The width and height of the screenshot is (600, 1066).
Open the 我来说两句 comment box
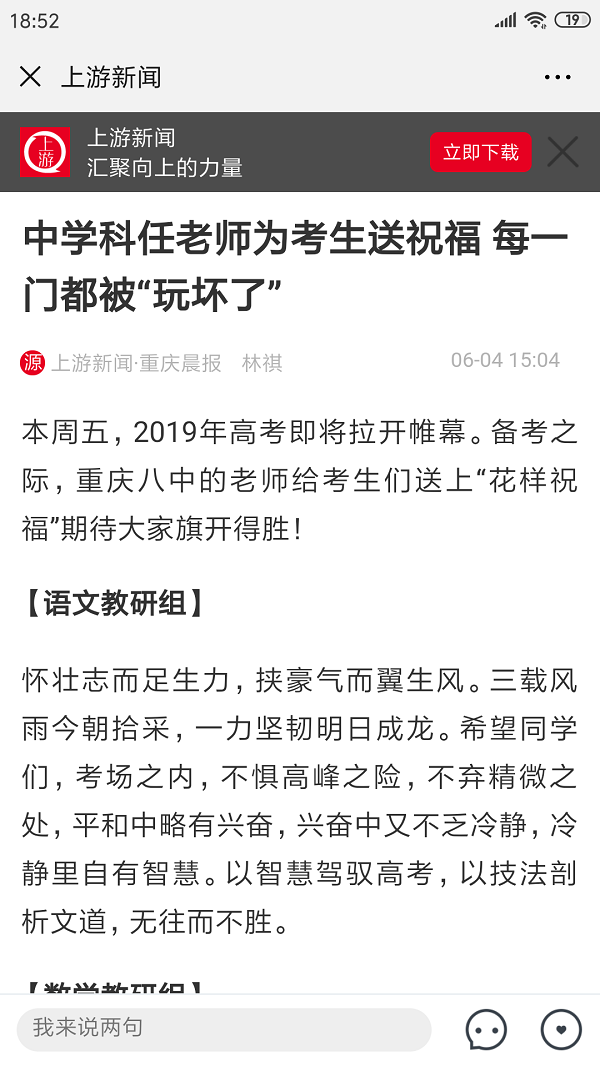223,1028
